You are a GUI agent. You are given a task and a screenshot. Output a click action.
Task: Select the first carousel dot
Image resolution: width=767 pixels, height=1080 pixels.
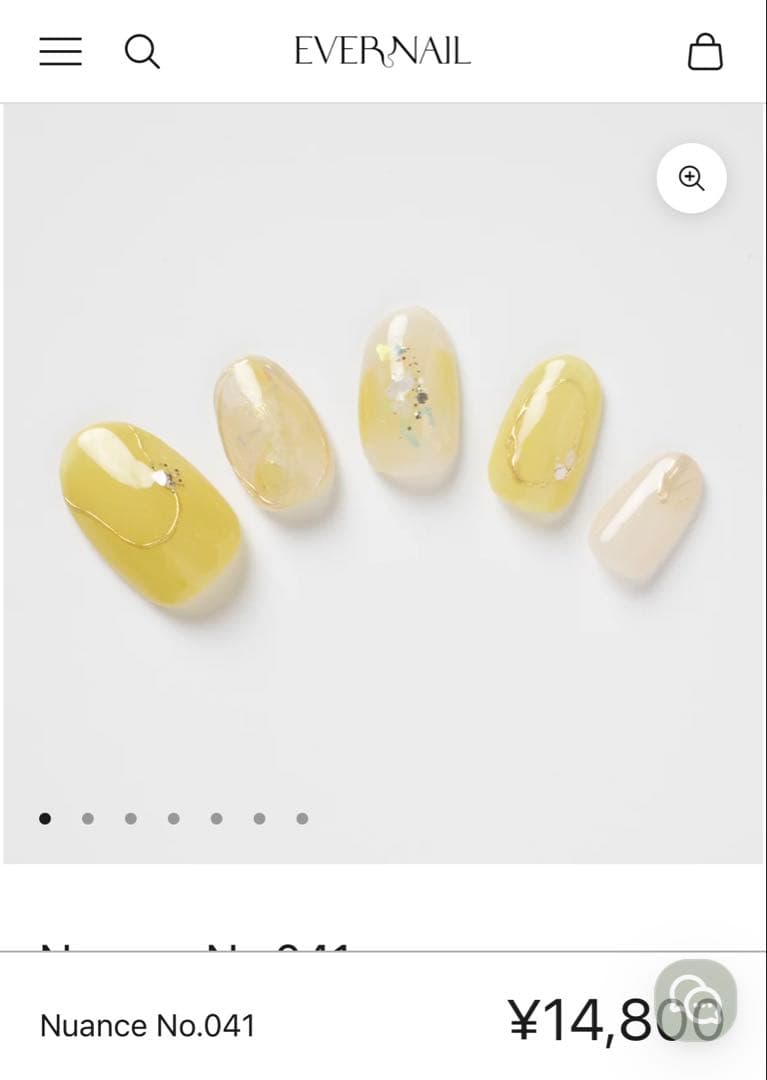(x=45, y=818)
